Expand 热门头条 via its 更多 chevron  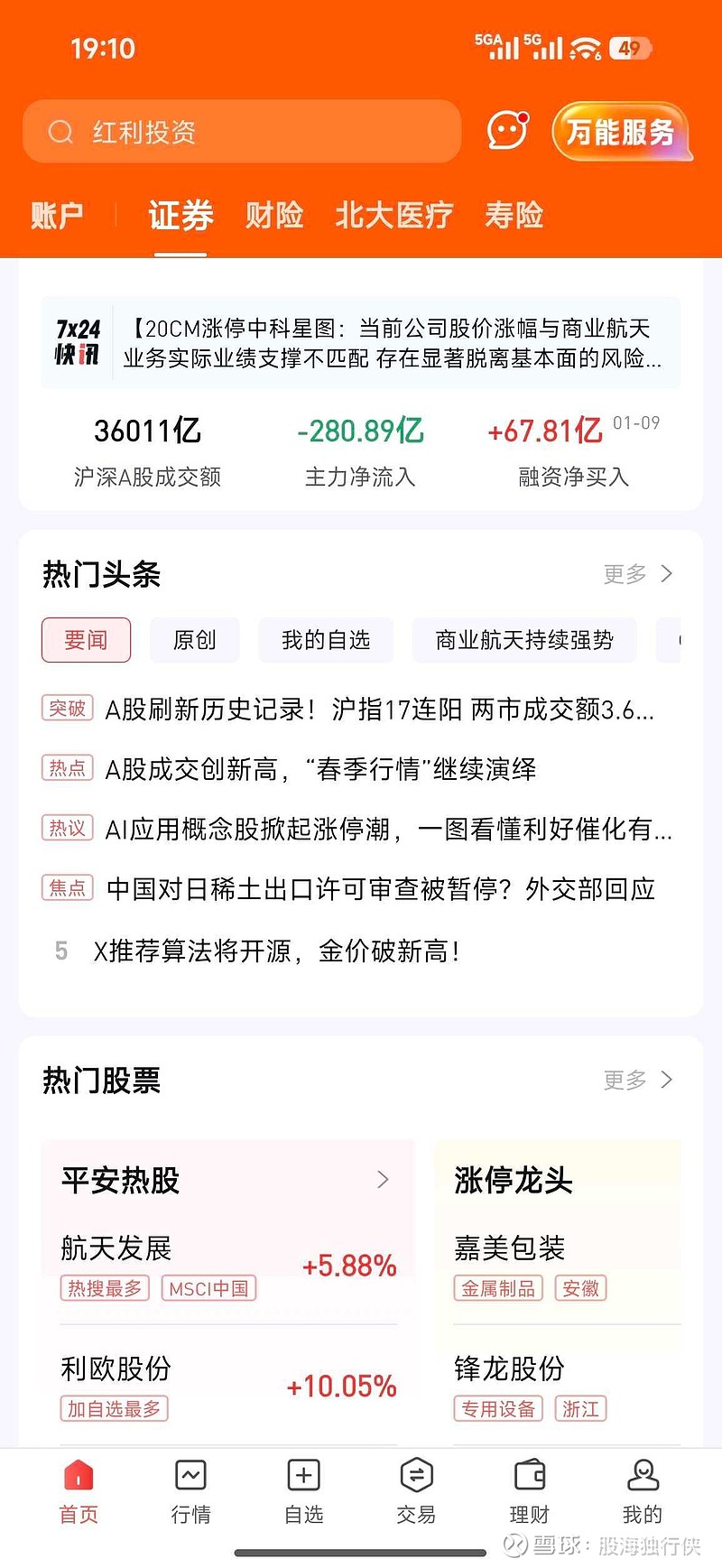tap(636, 574)
